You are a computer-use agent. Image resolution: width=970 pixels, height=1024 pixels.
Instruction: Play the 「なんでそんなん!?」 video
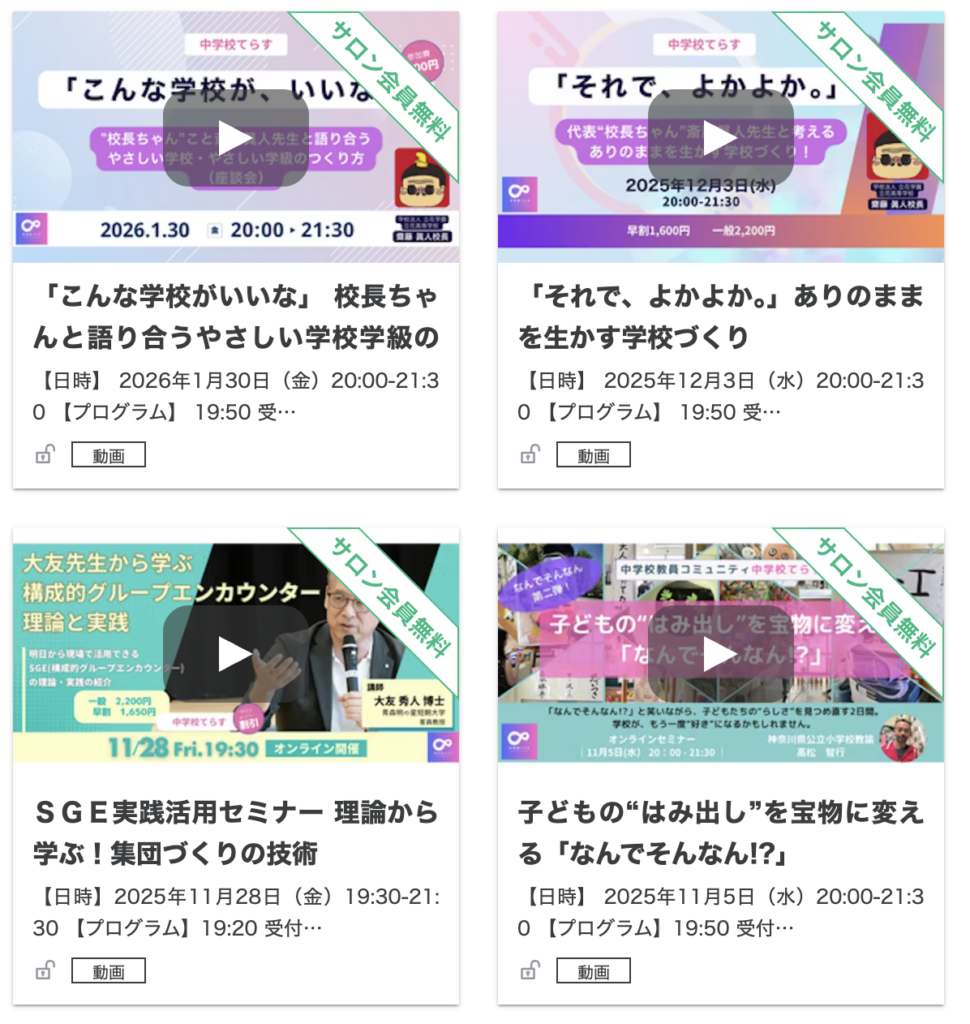(720, 654)
